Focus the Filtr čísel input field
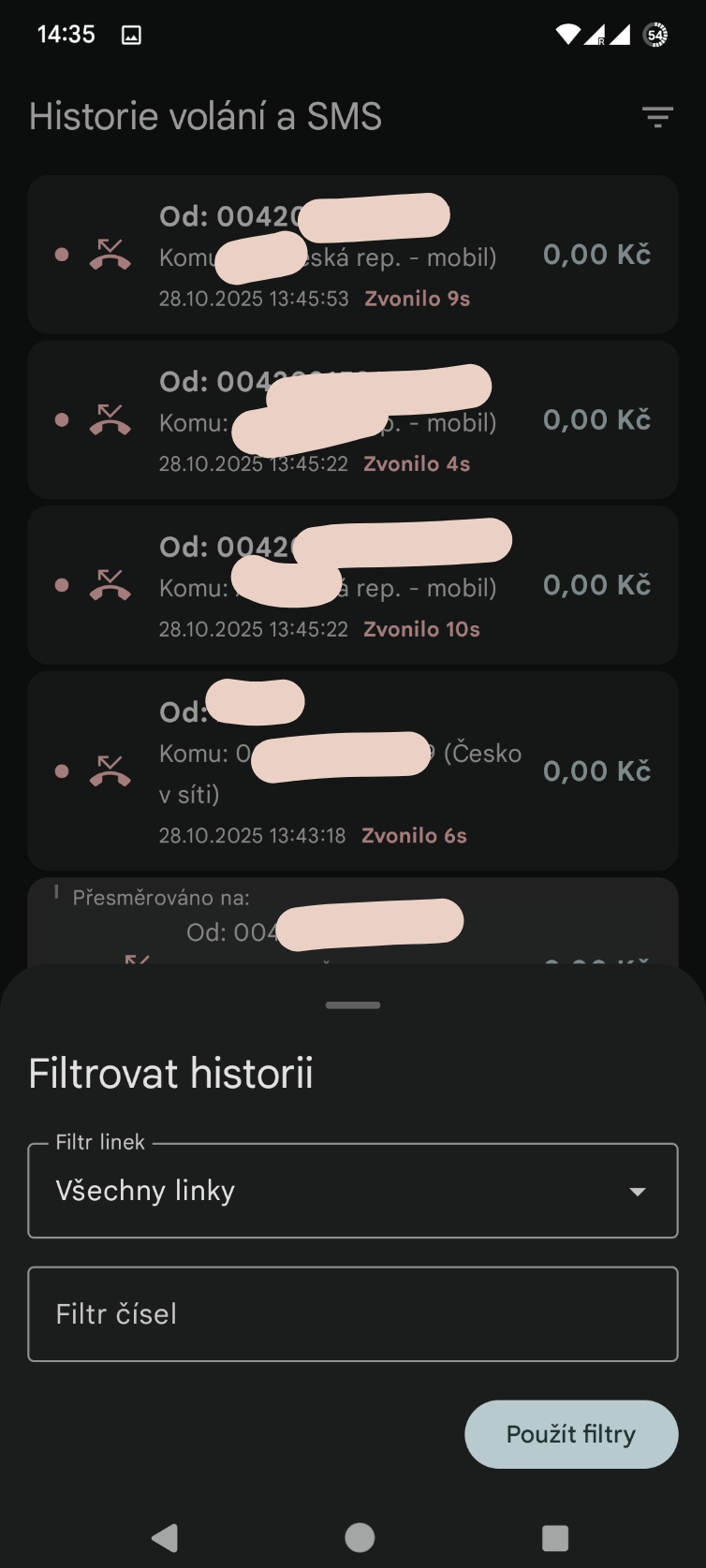Screen dimensions: 706x1568 (x=353, y=1313)
